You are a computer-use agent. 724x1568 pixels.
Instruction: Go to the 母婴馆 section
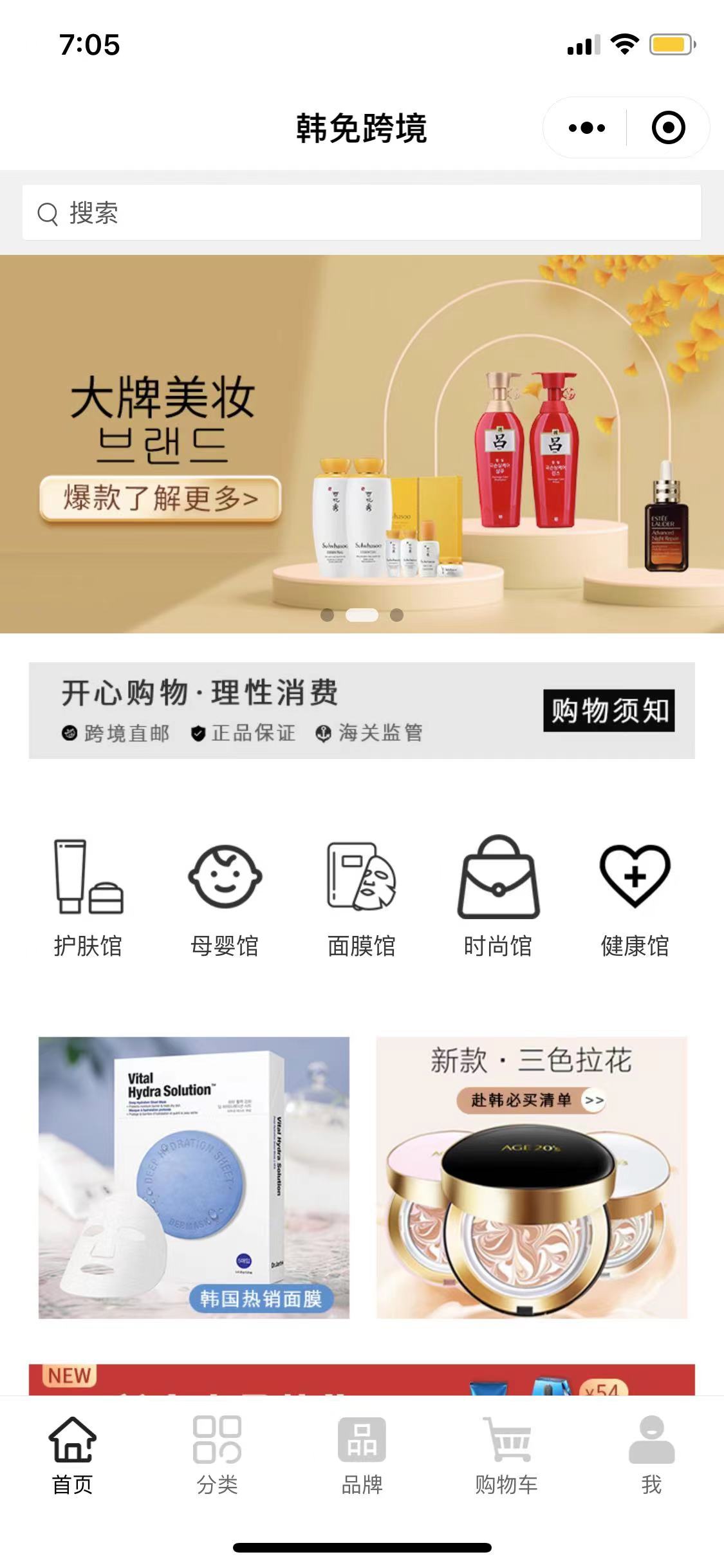225,897
